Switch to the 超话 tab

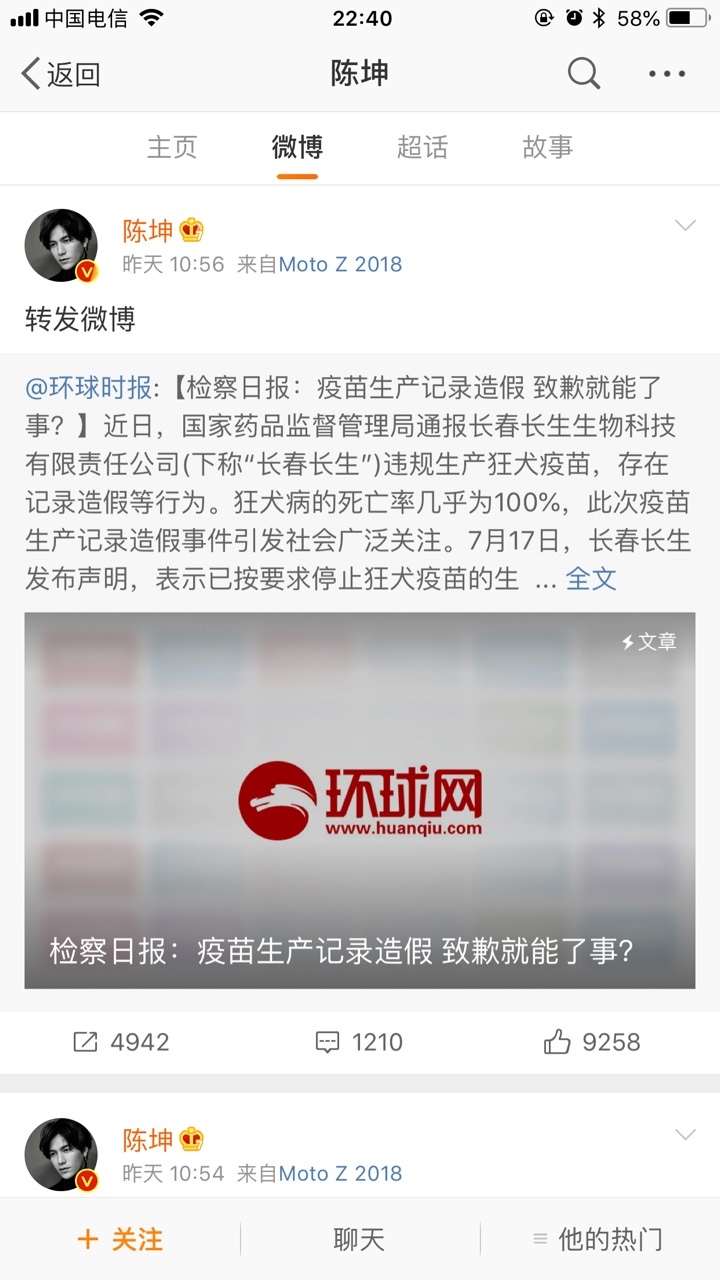click(x=422, y=147)
